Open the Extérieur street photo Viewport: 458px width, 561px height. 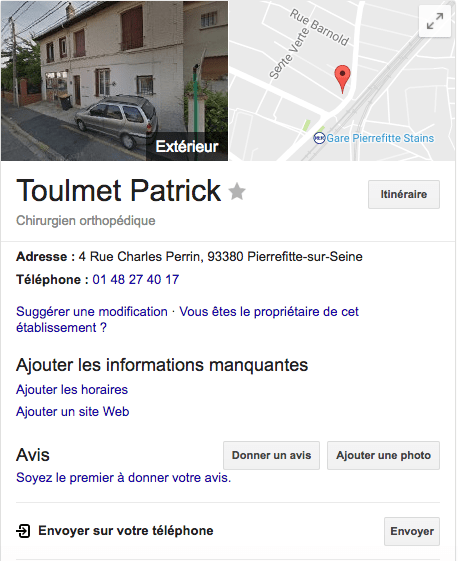coord(114,81)
